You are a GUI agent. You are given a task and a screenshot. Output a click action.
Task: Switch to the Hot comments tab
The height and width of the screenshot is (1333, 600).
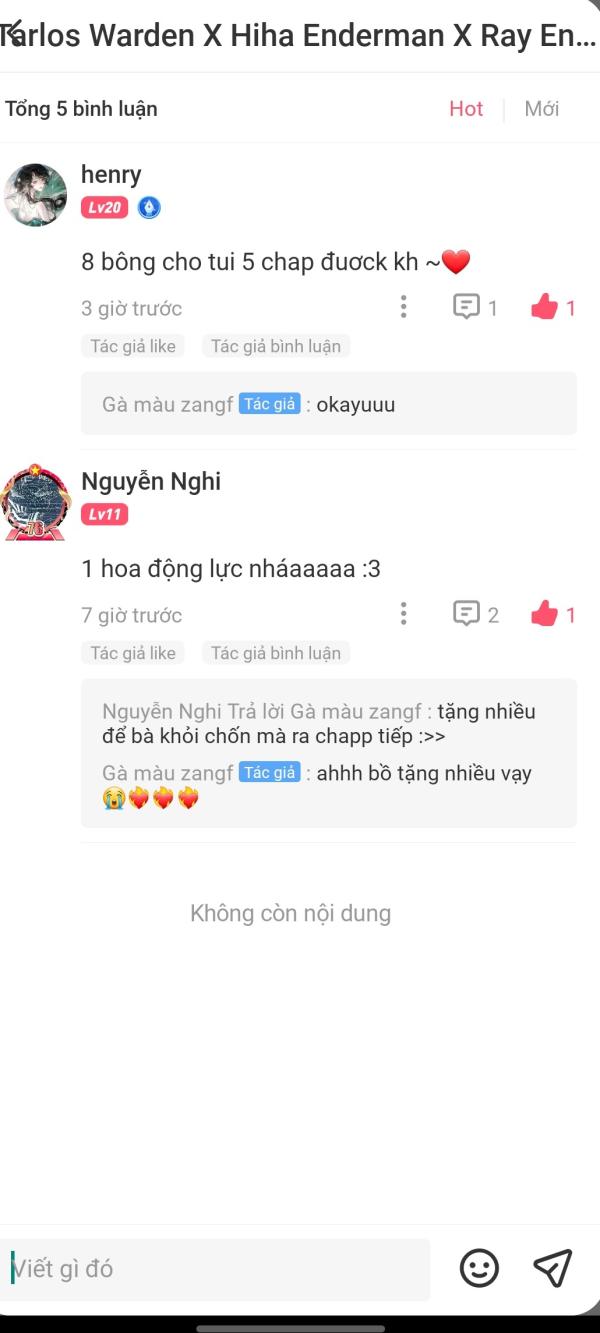point(466,109)
